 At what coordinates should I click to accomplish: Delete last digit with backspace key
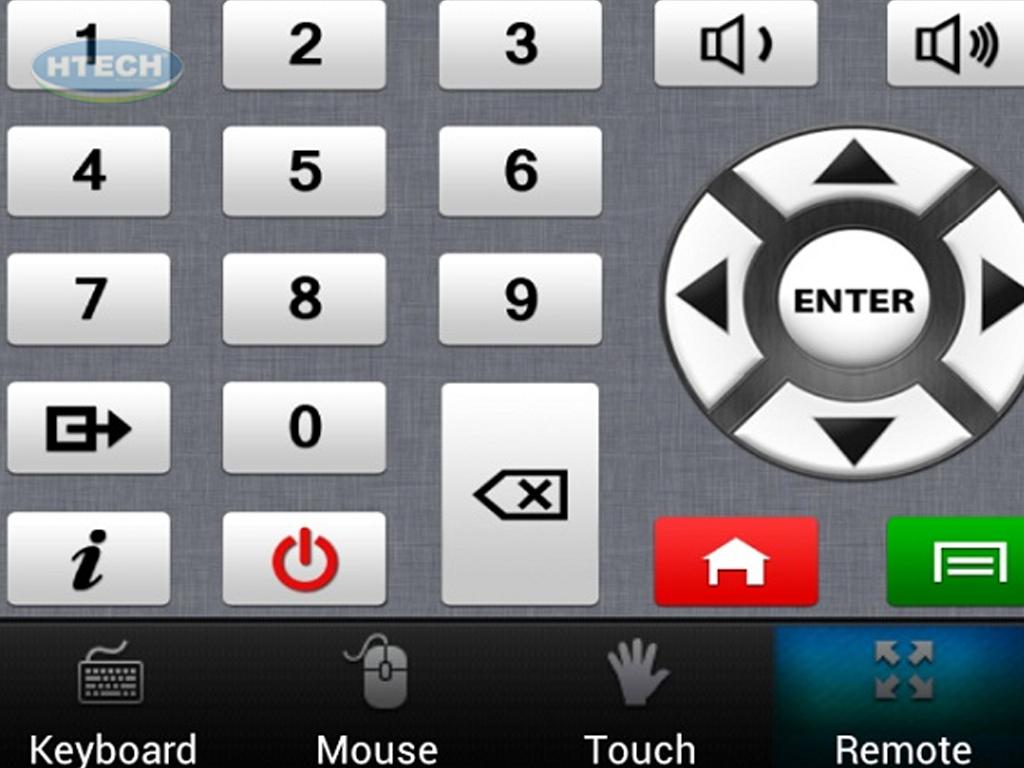tap(520, 494)
